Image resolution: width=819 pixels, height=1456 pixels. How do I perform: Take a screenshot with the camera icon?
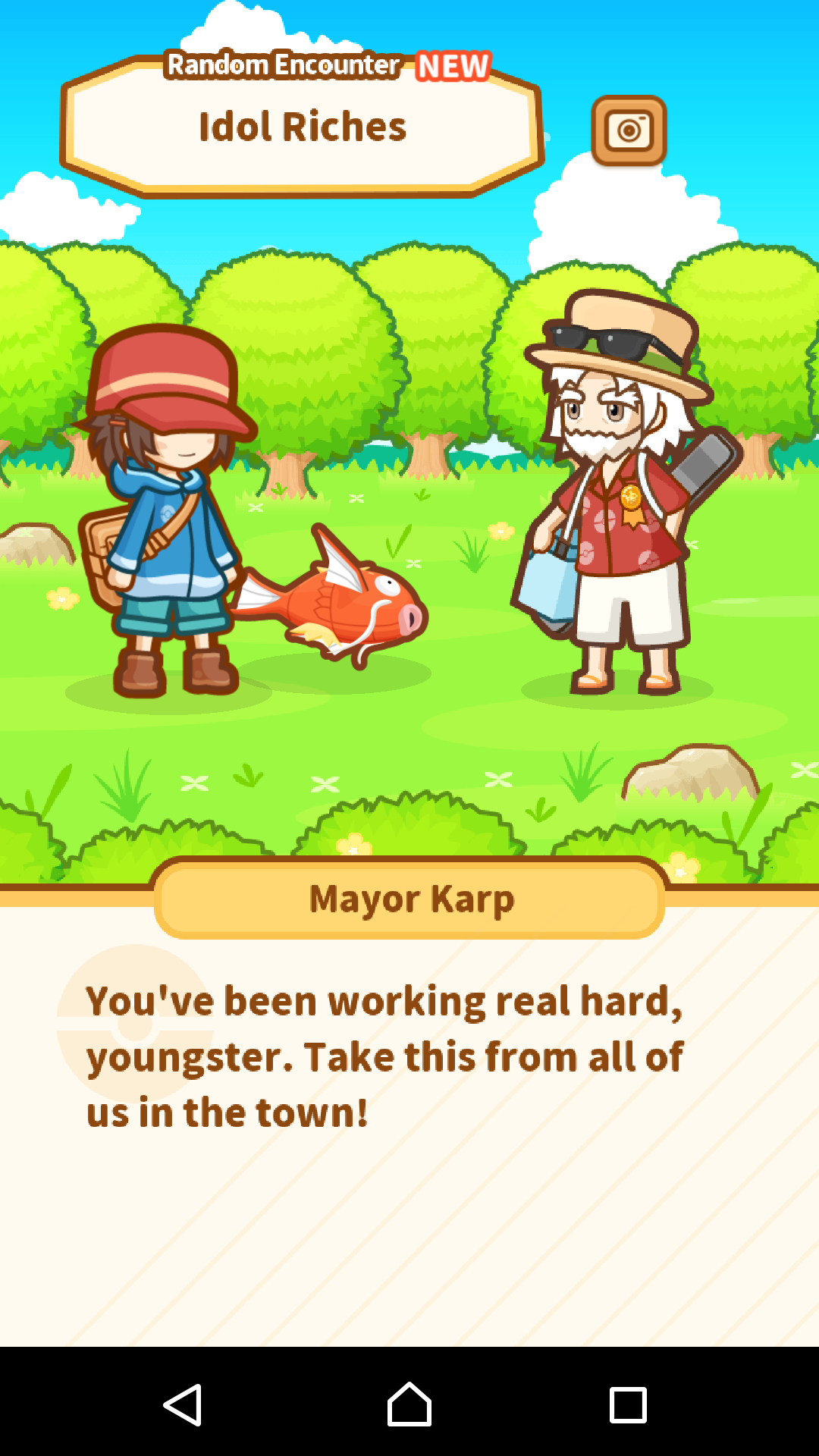pos(629,130)
